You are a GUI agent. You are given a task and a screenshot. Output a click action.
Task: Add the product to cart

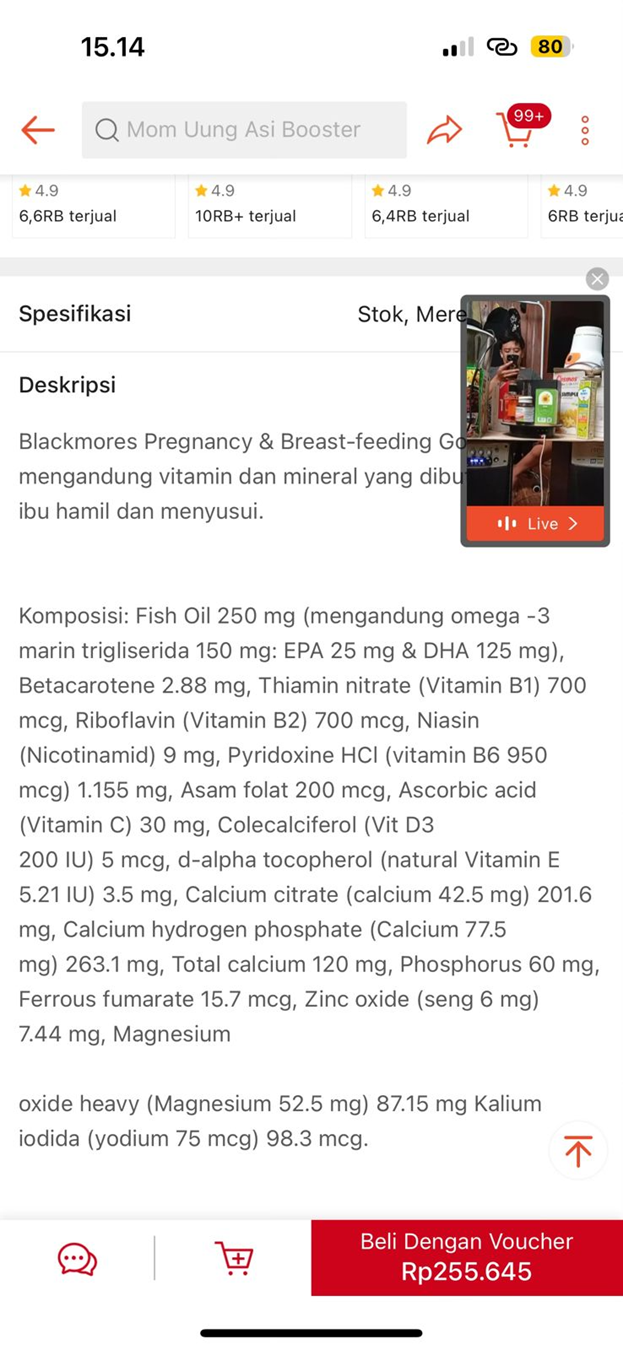click(x=234, y=1258)
